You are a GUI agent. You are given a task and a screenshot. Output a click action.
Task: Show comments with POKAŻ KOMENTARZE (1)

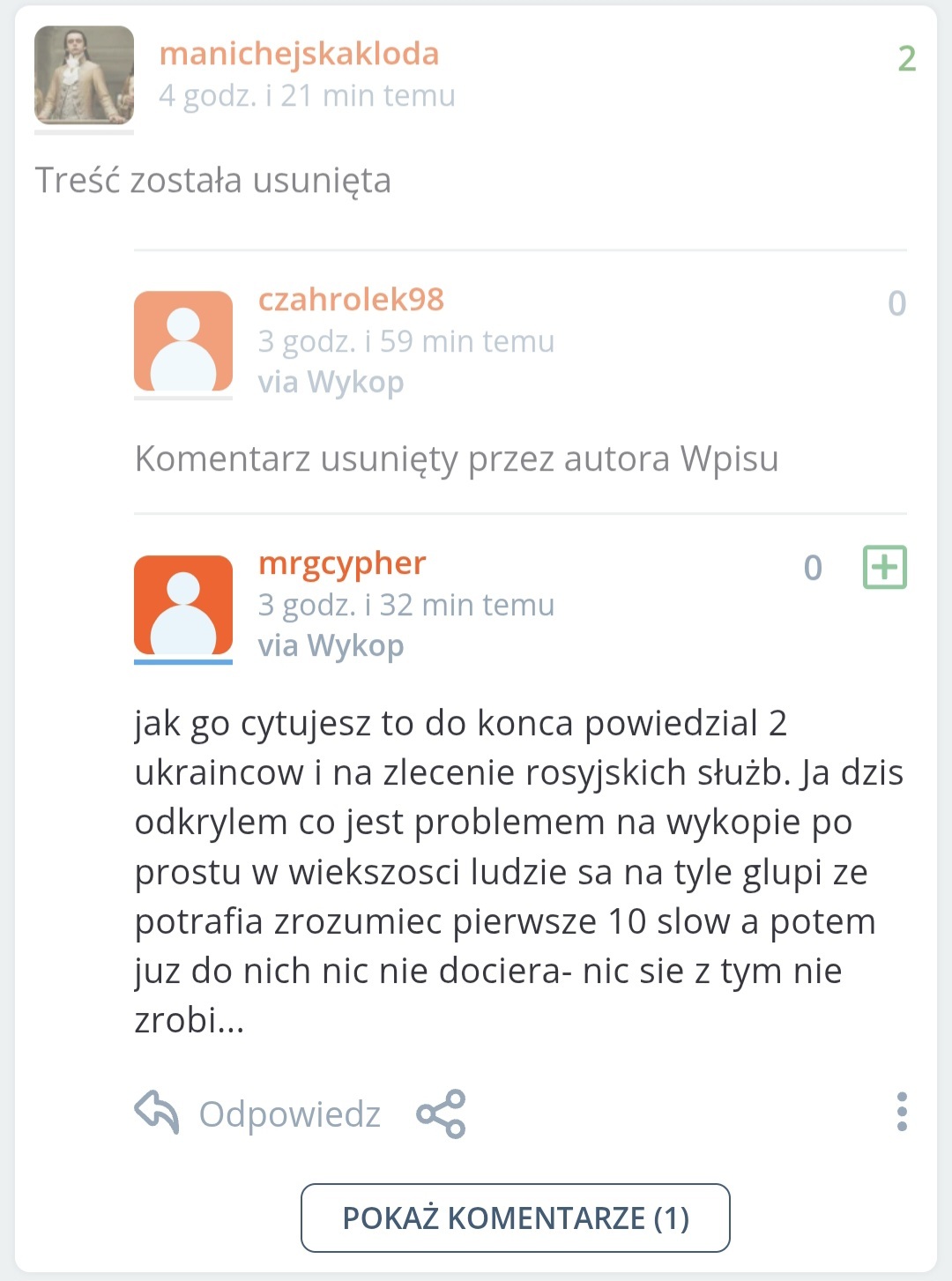[515, 1218]
